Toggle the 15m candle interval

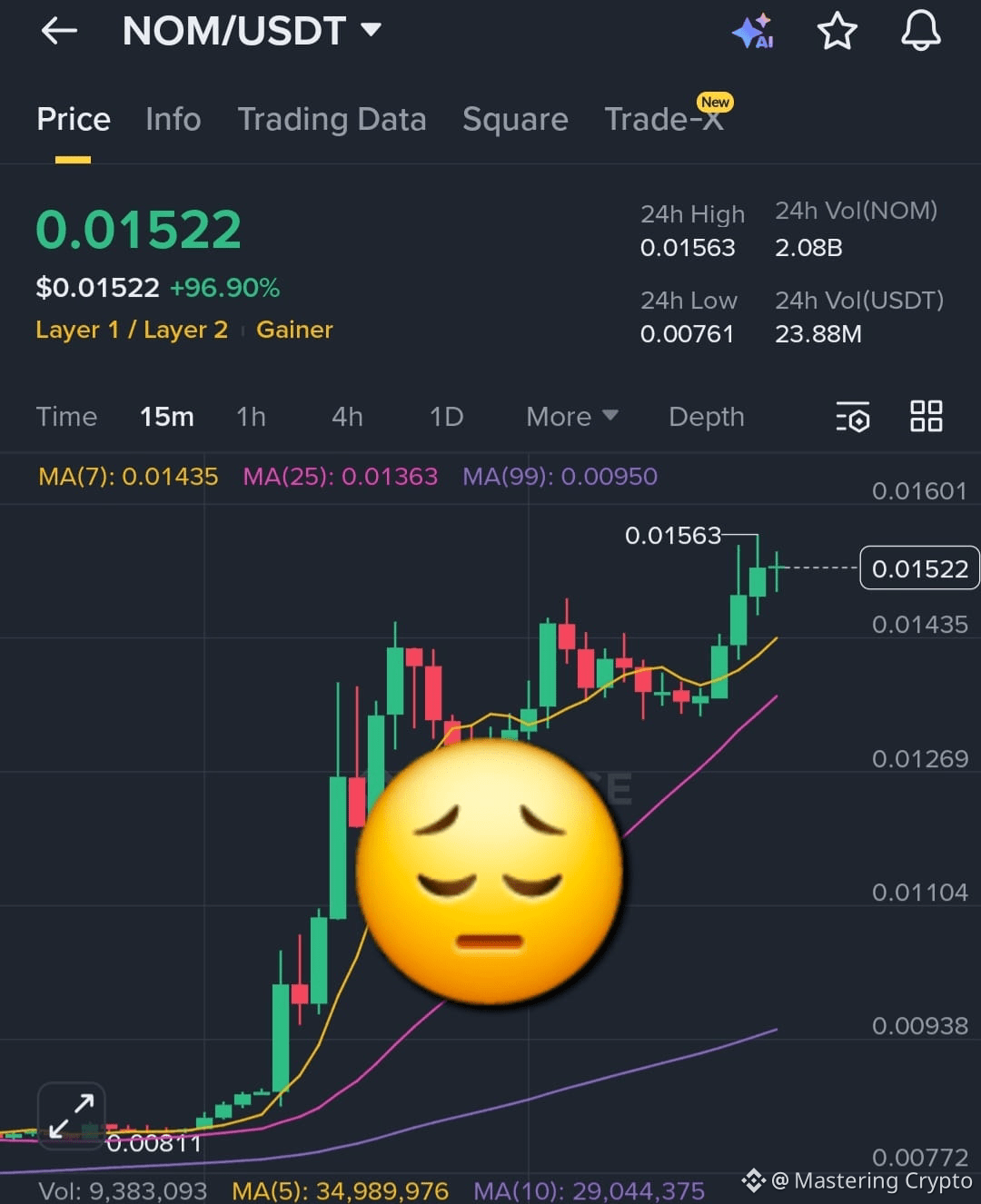click(x=166, y=417)
